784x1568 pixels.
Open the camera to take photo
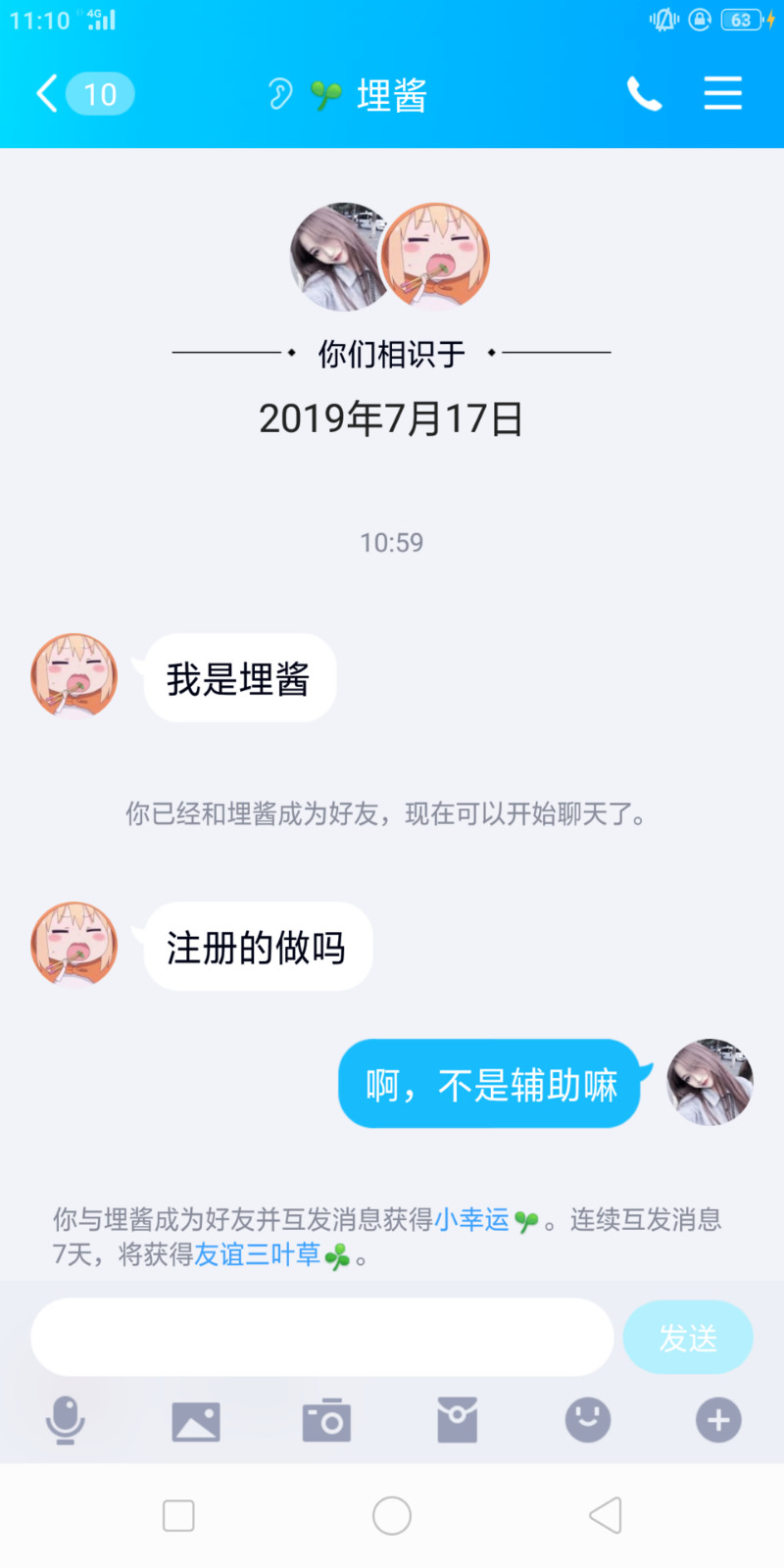tap(326, 1420)
